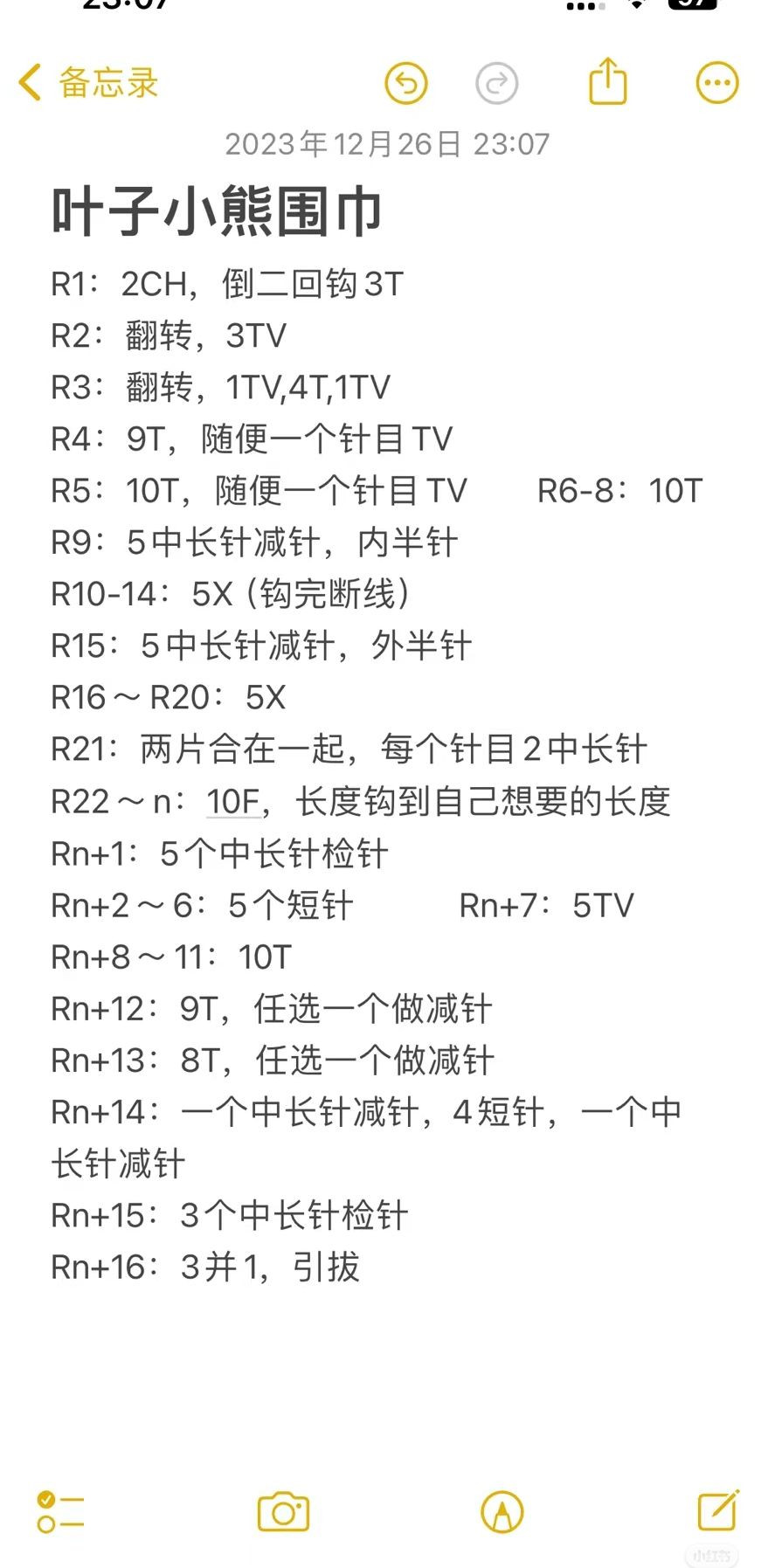The width and height of the screenshot is (775, 1568).
Task: Open the markup pen tool
Action: 502,1512
